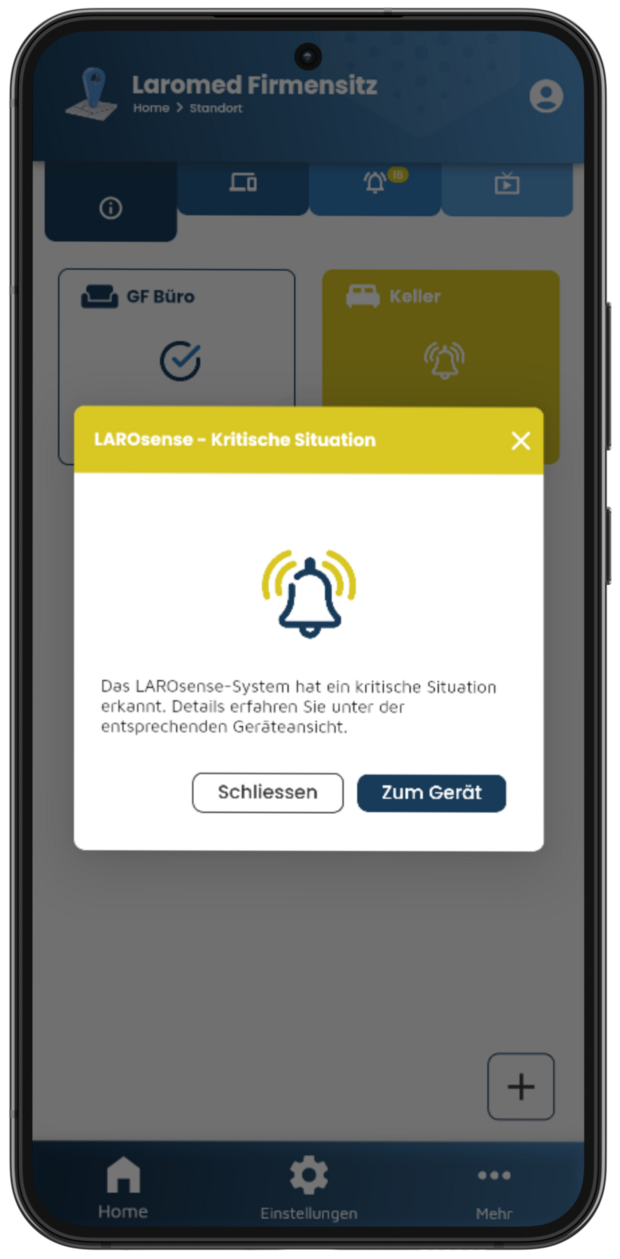The width and height of the screenshot is (620, 1259).
Task: Close the LAROsense dialog with the X
Action: [520, 441]
